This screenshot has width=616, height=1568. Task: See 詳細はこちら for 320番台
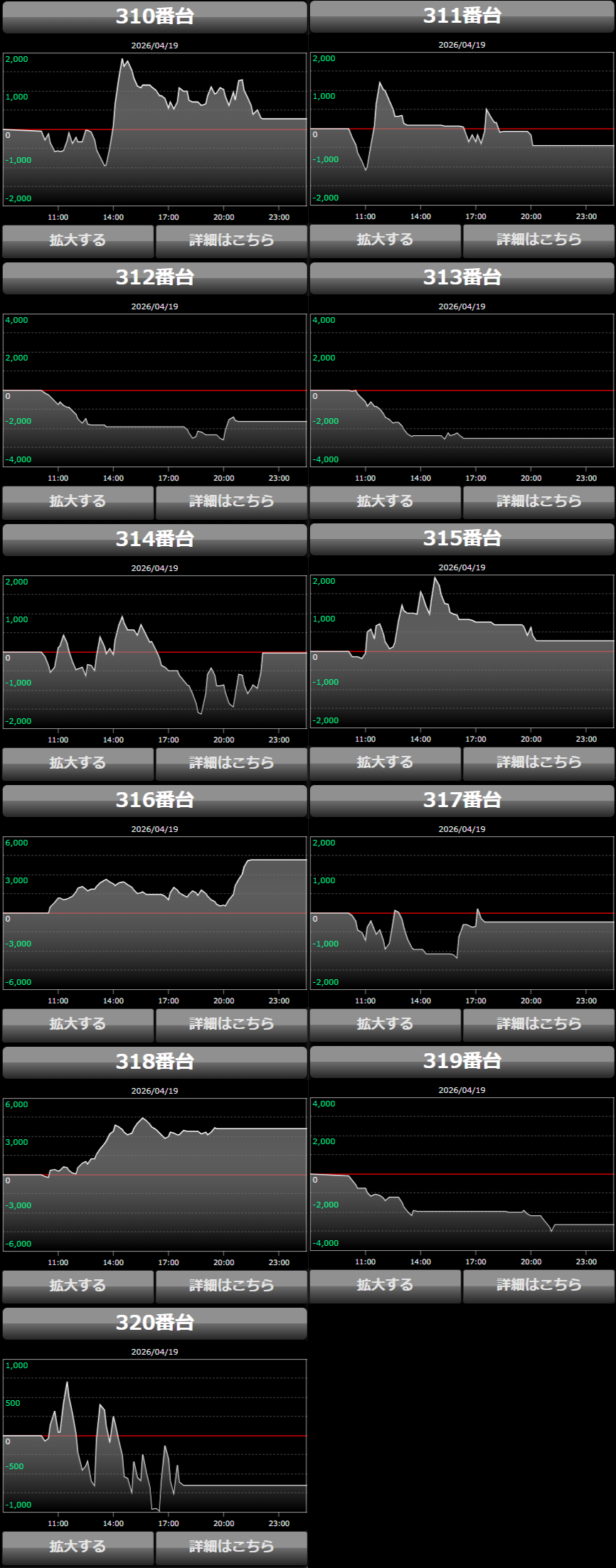(231, 1547)
